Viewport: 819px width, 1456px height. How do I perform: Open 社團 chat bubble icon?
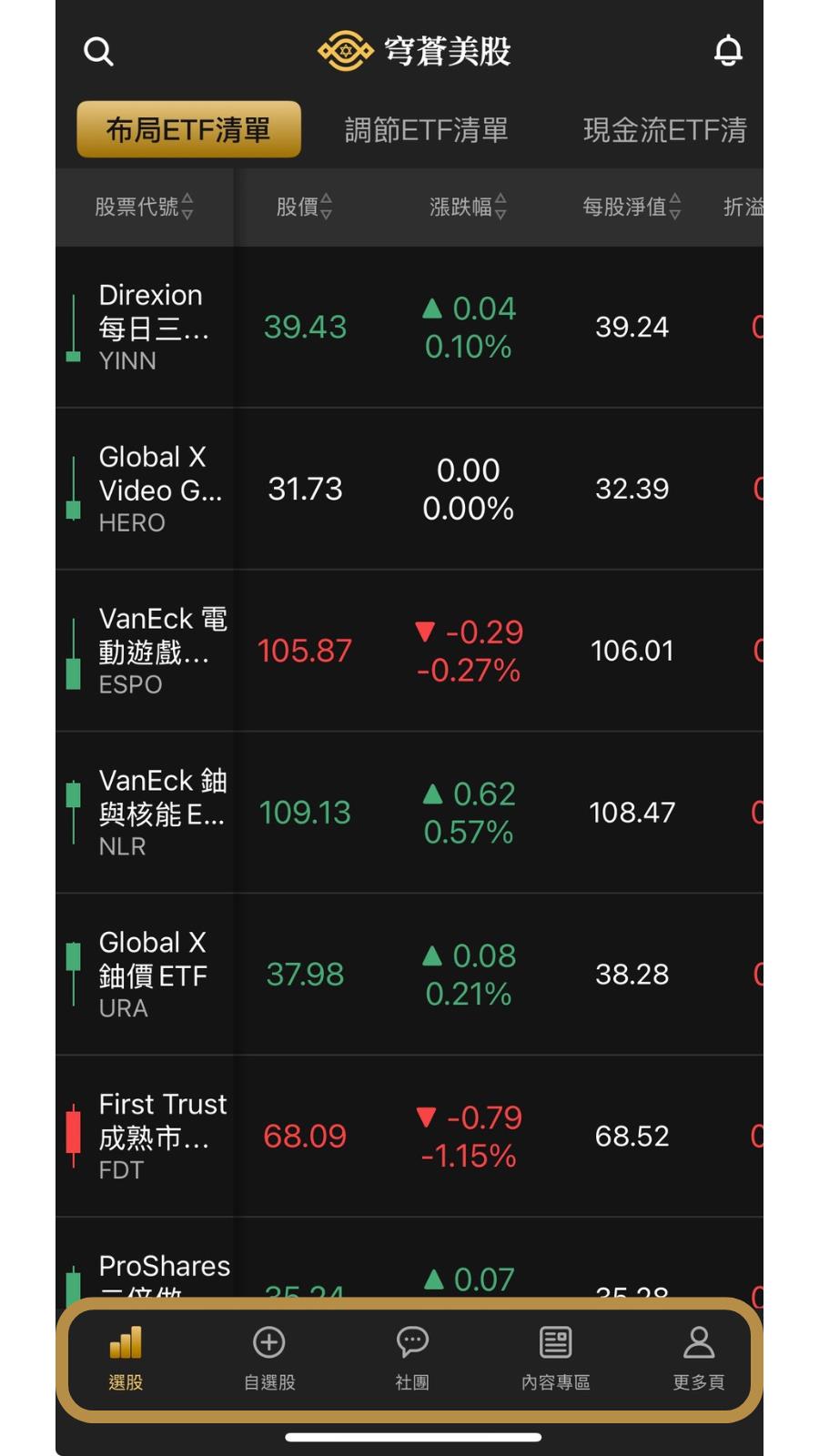click(411, 1342)
